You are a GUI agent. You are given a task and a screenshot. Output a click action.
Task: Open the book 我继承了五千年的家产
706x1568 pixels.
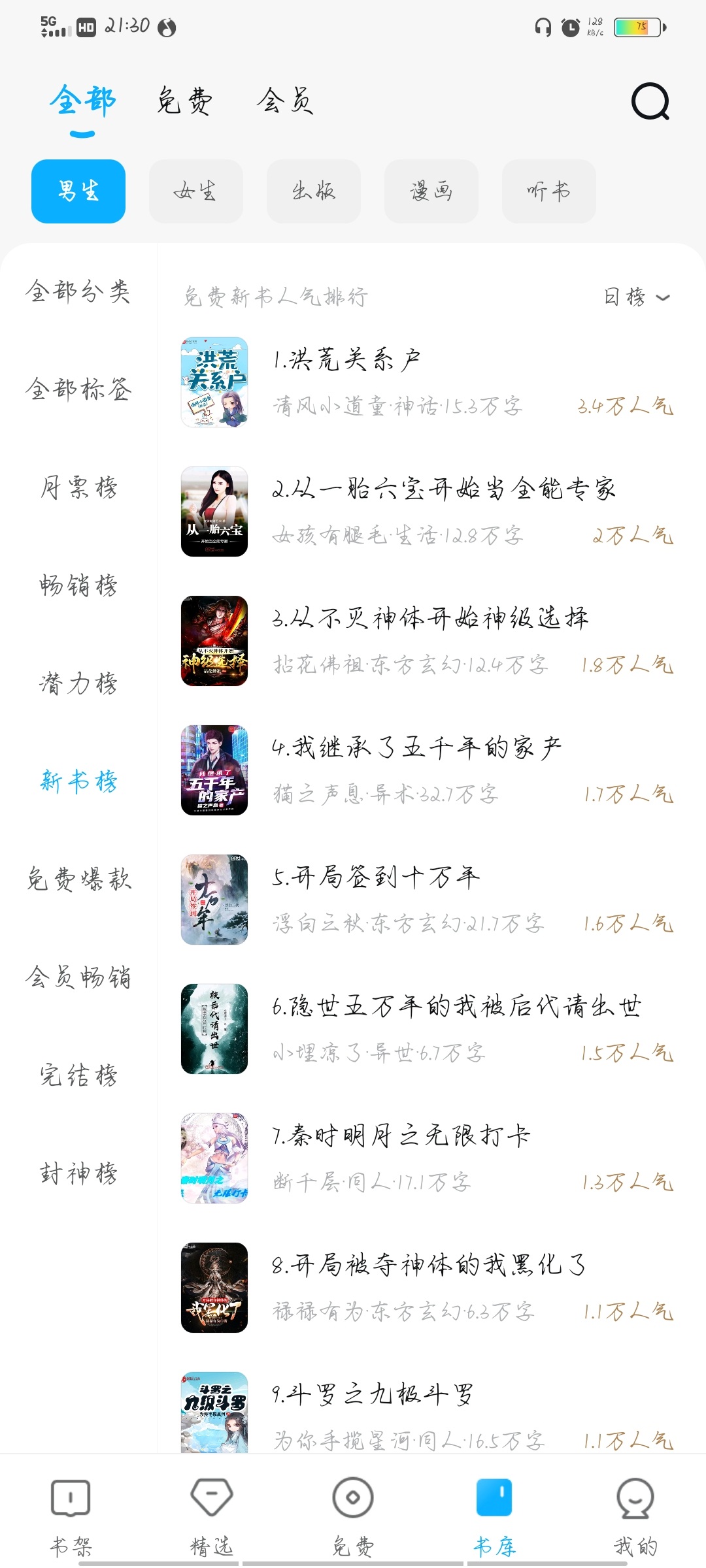tap(416, 747)
